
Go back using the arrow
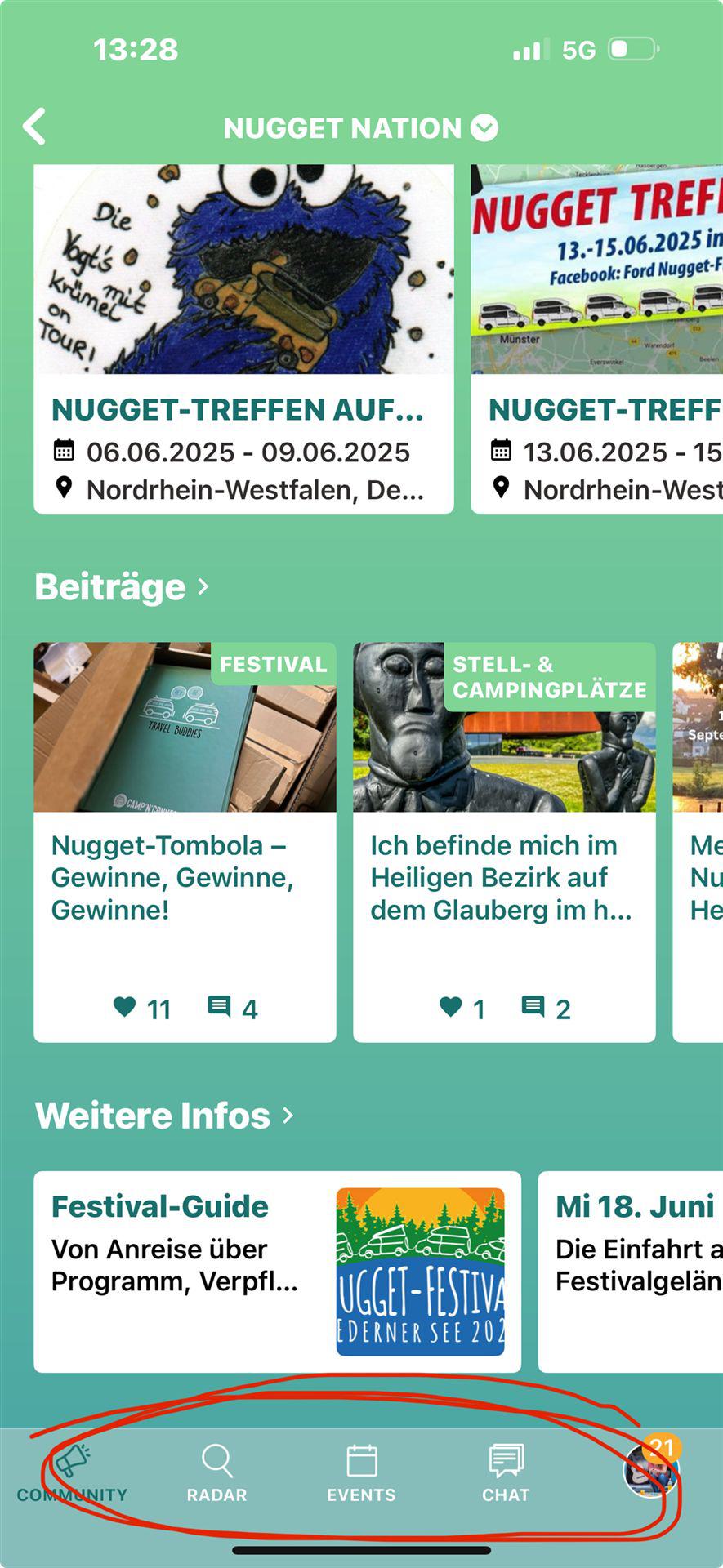click(x=34, y=127)
